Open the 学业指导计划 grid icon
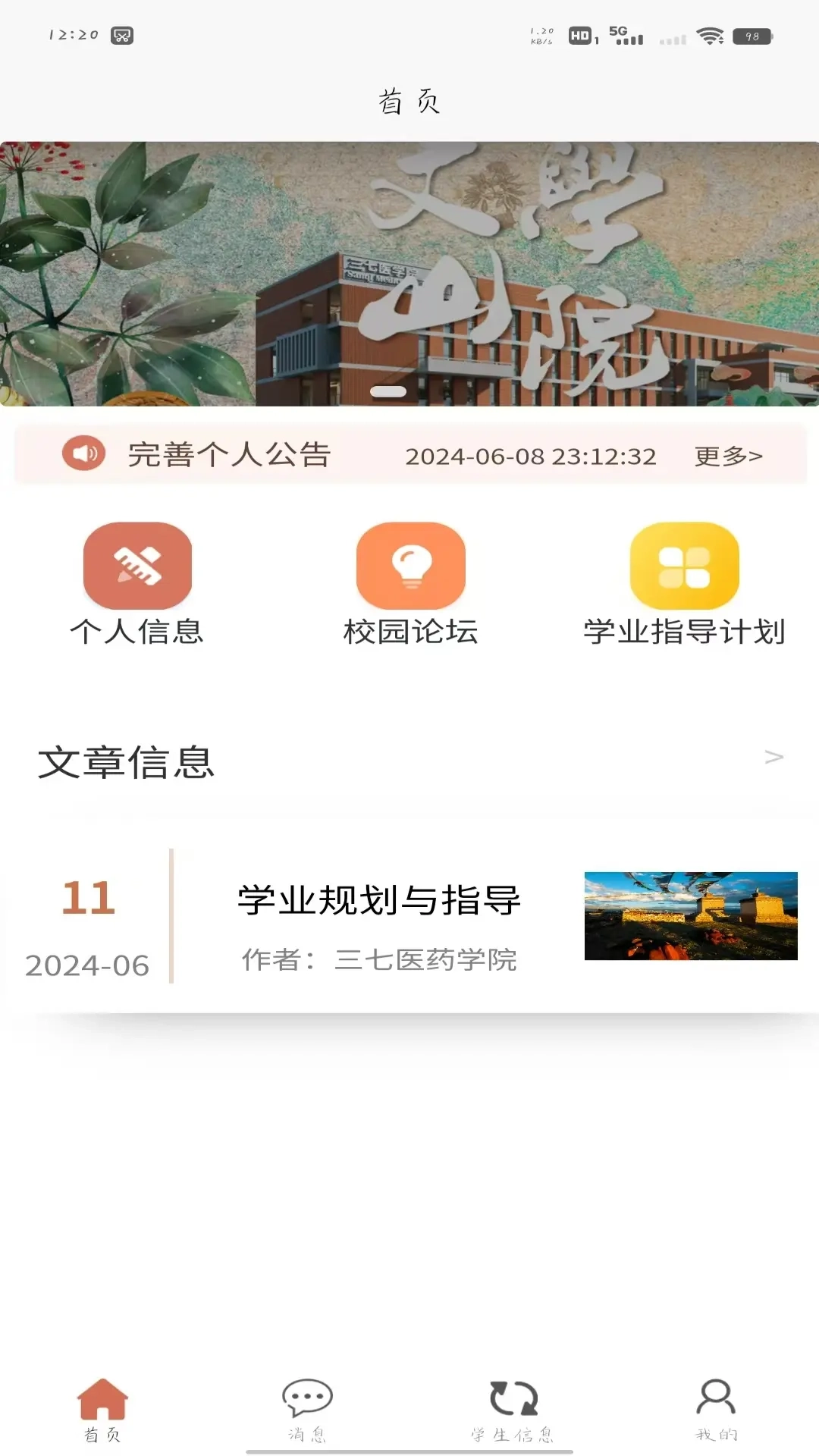Viewport: 819px width, 1456px height. tap(683, 565)
